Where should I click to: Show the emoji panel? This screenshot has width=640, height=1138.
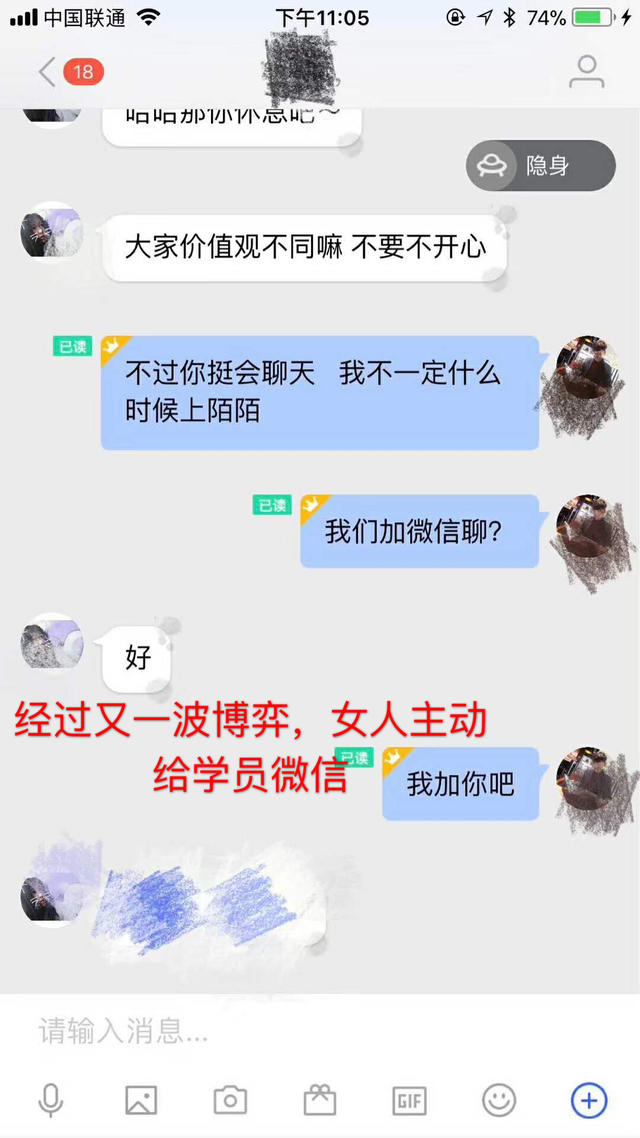pos(499,1101)
